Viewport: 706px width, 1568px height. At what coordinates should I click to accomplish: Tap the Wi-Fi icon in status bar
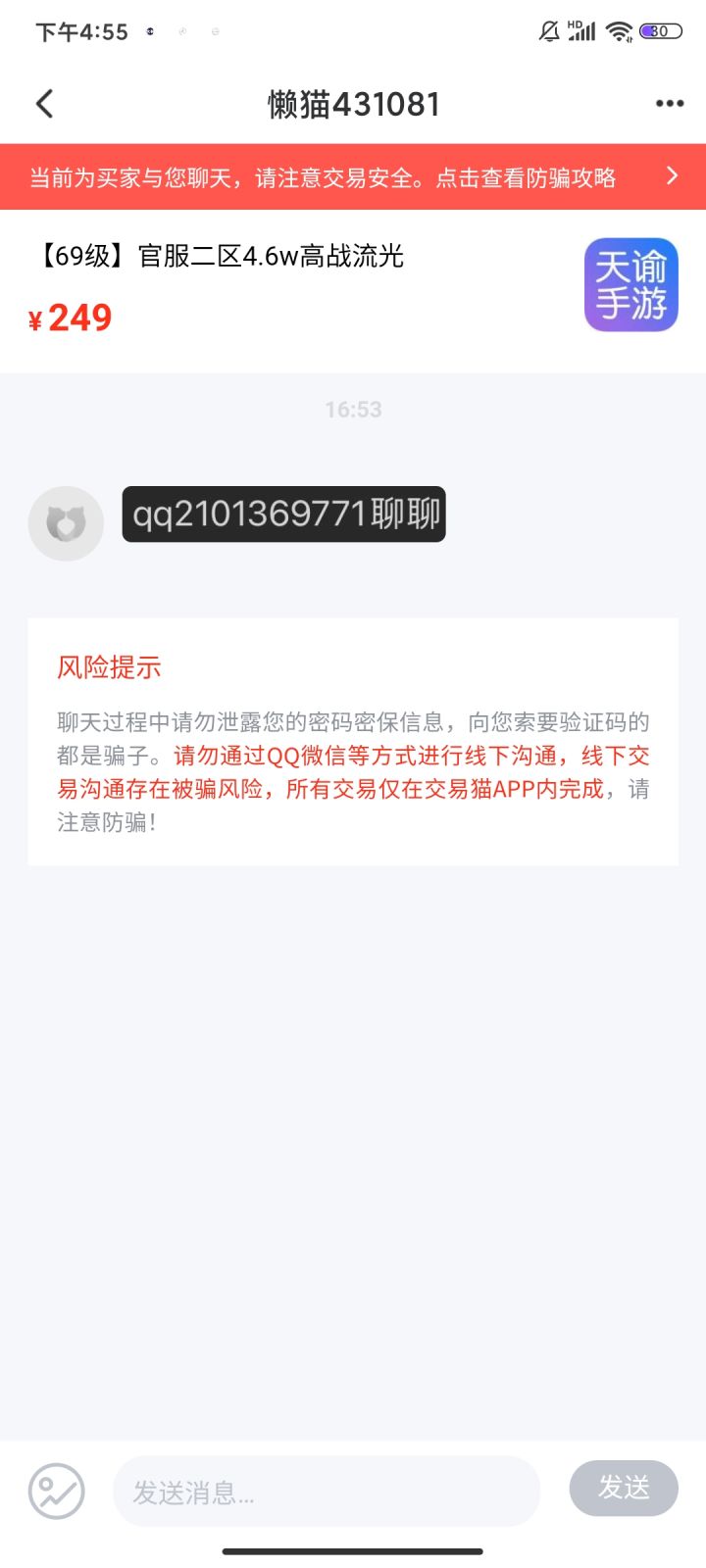coord(620,30)
